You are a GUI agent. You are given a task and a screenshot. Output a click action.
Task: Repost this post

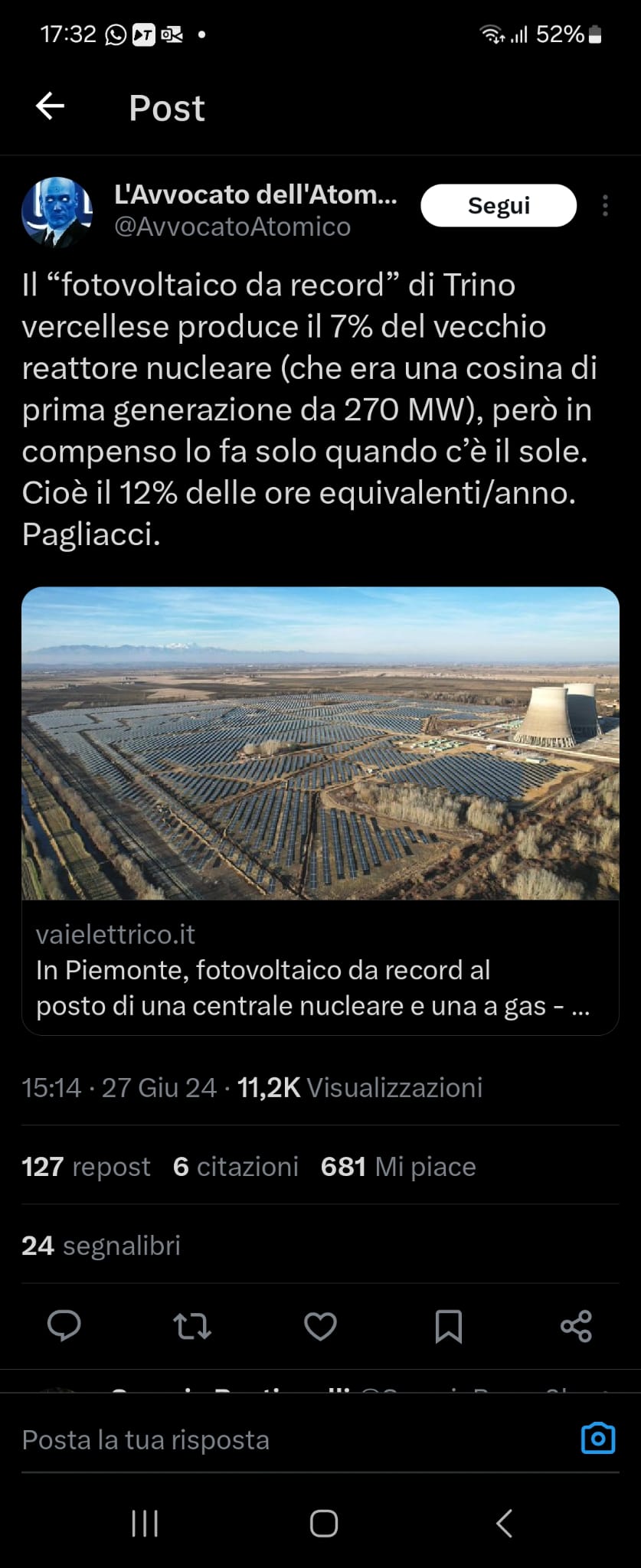click(192, 1326)
